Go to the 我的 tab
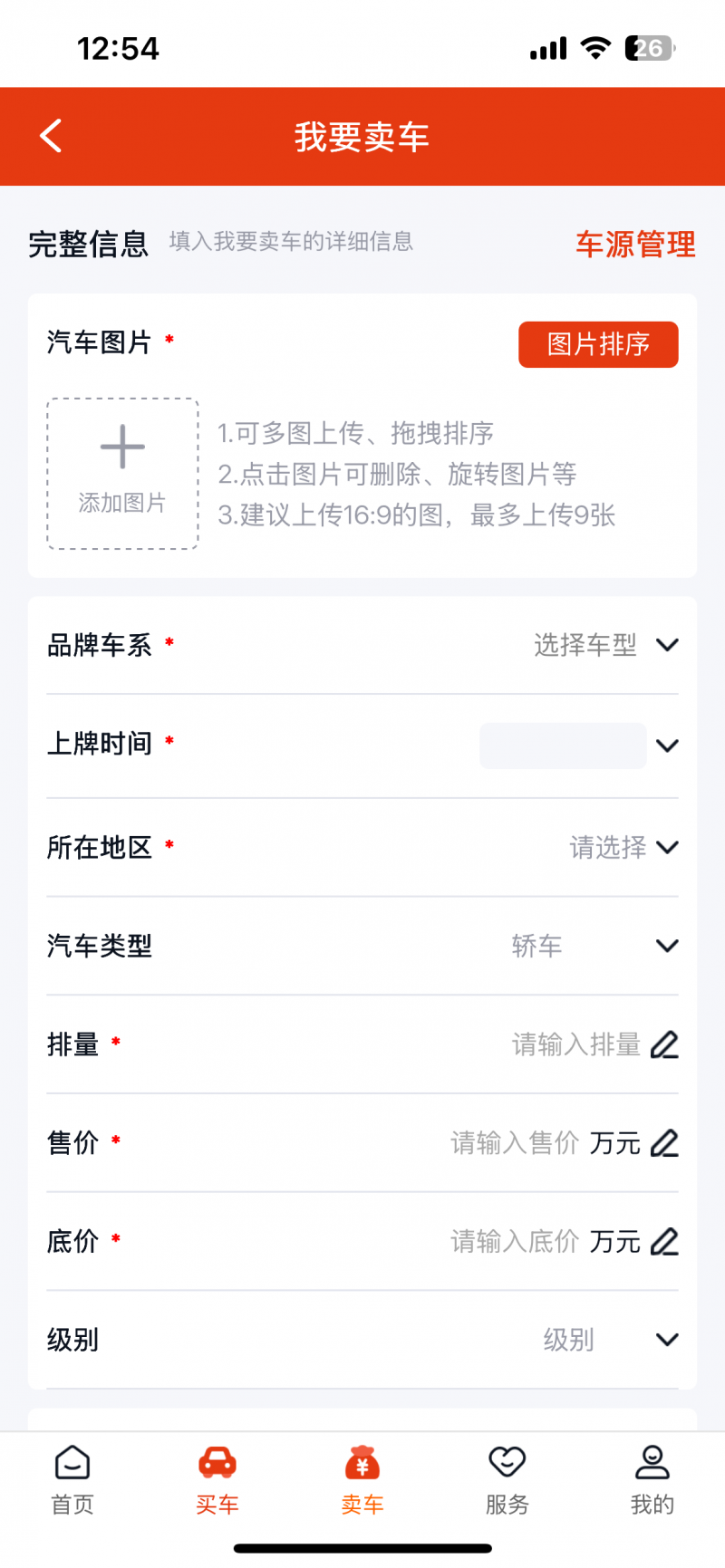Screen dimensions: 725x1568 652,1480
